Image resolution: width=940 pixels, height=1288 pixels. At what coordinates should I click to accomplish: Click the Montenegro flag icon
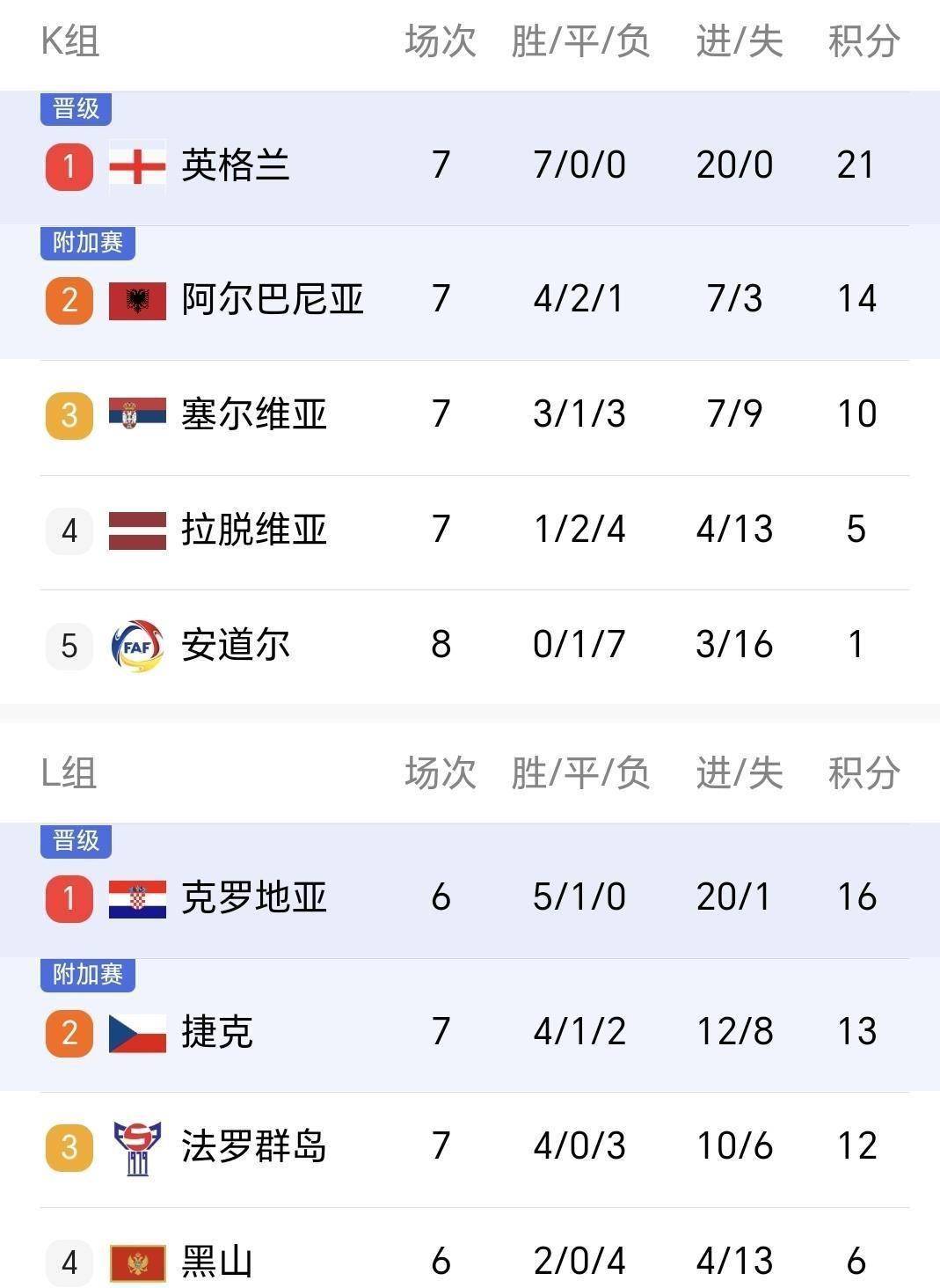137,1262
